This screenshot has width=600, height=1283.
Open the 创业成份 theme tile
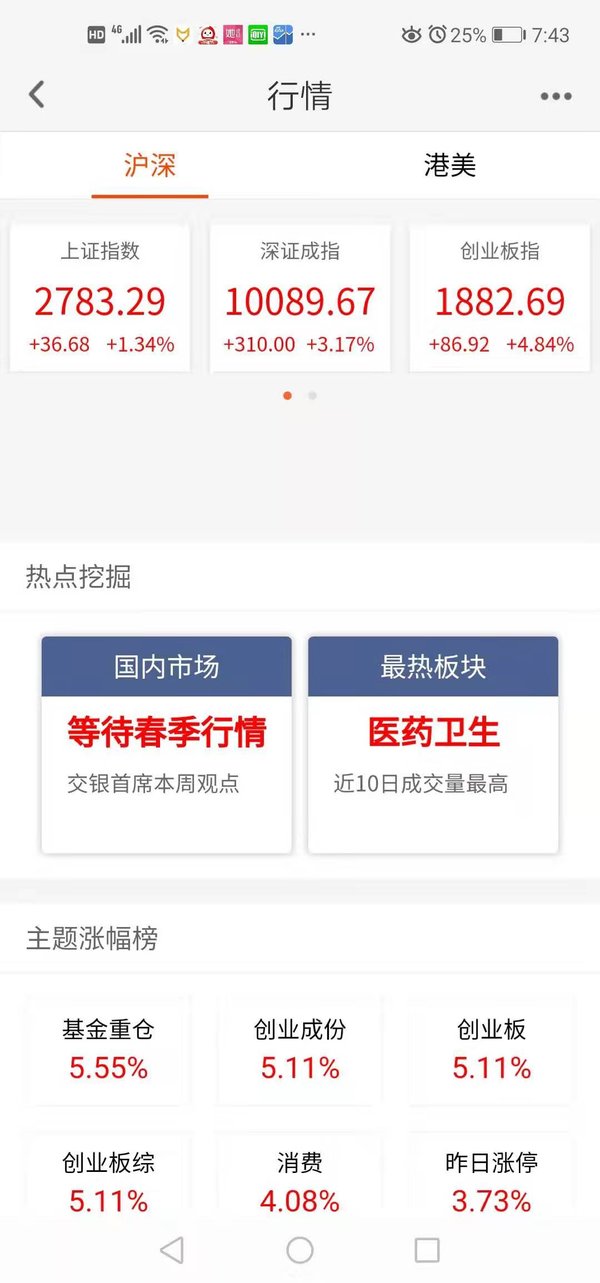300,1049
